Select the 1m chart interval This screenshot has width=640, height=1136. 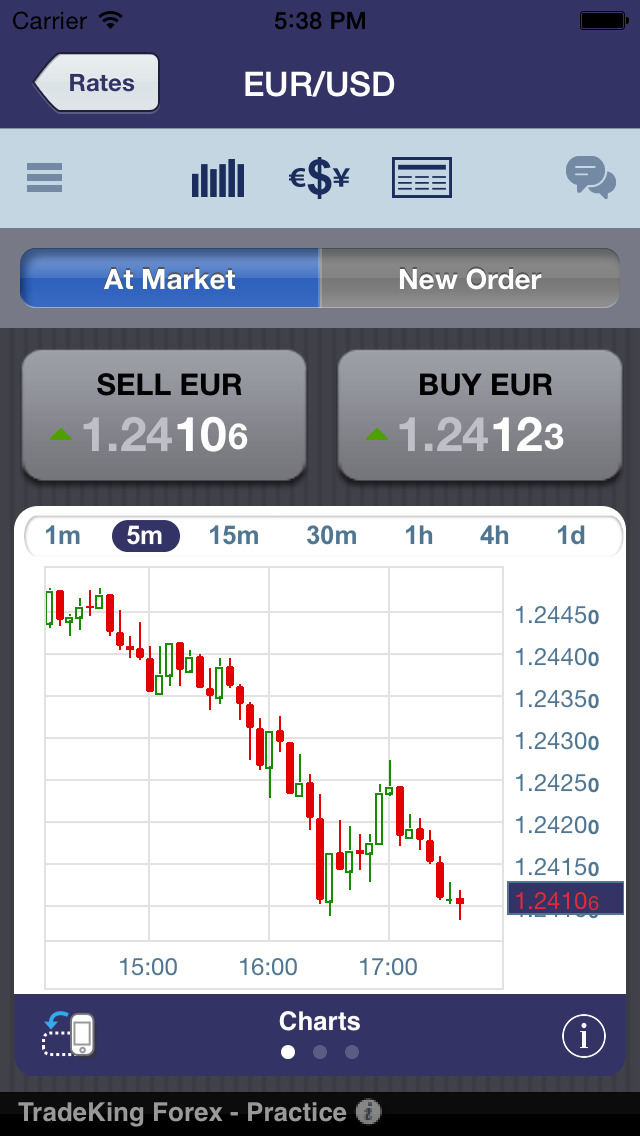point(63,536)
